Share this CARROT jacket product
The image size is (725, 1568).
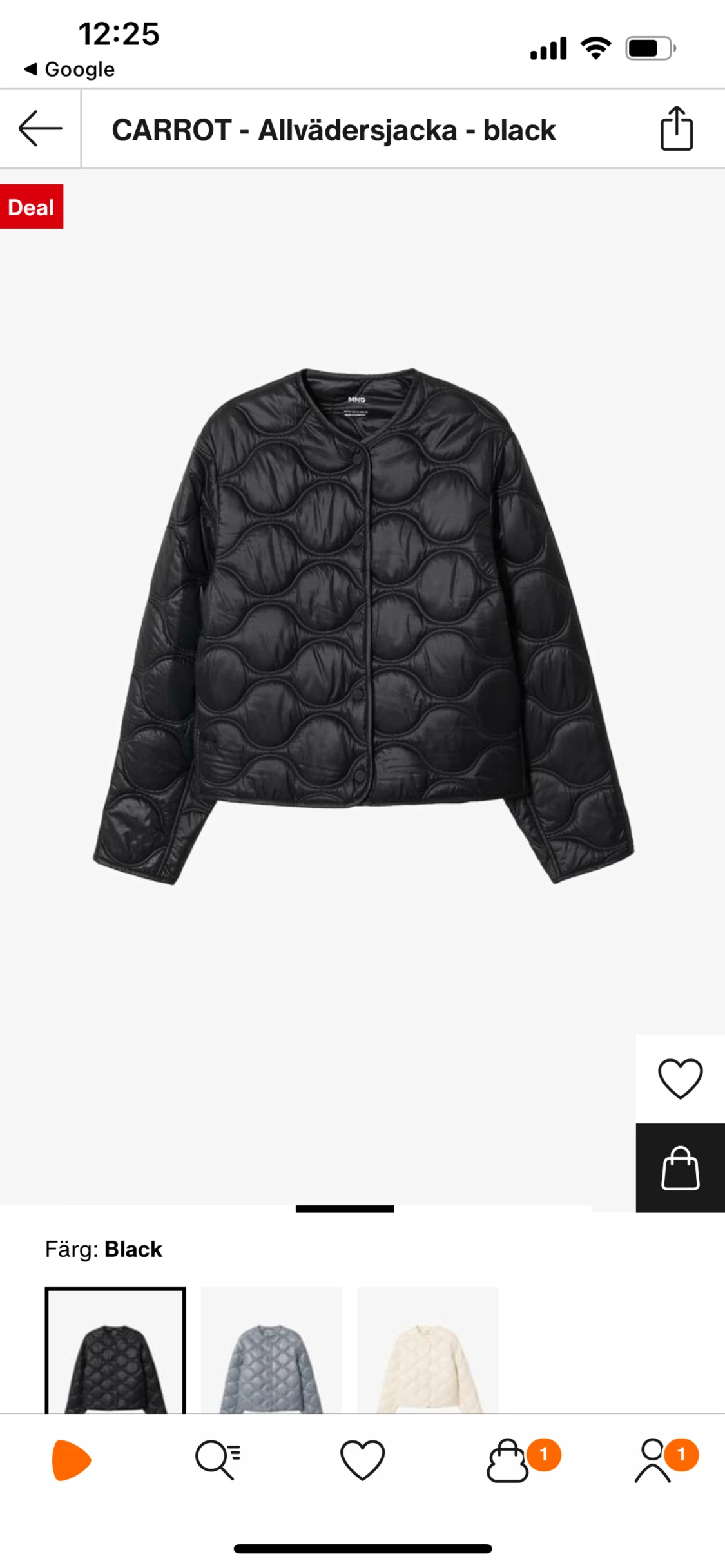[x=676, y=129]
